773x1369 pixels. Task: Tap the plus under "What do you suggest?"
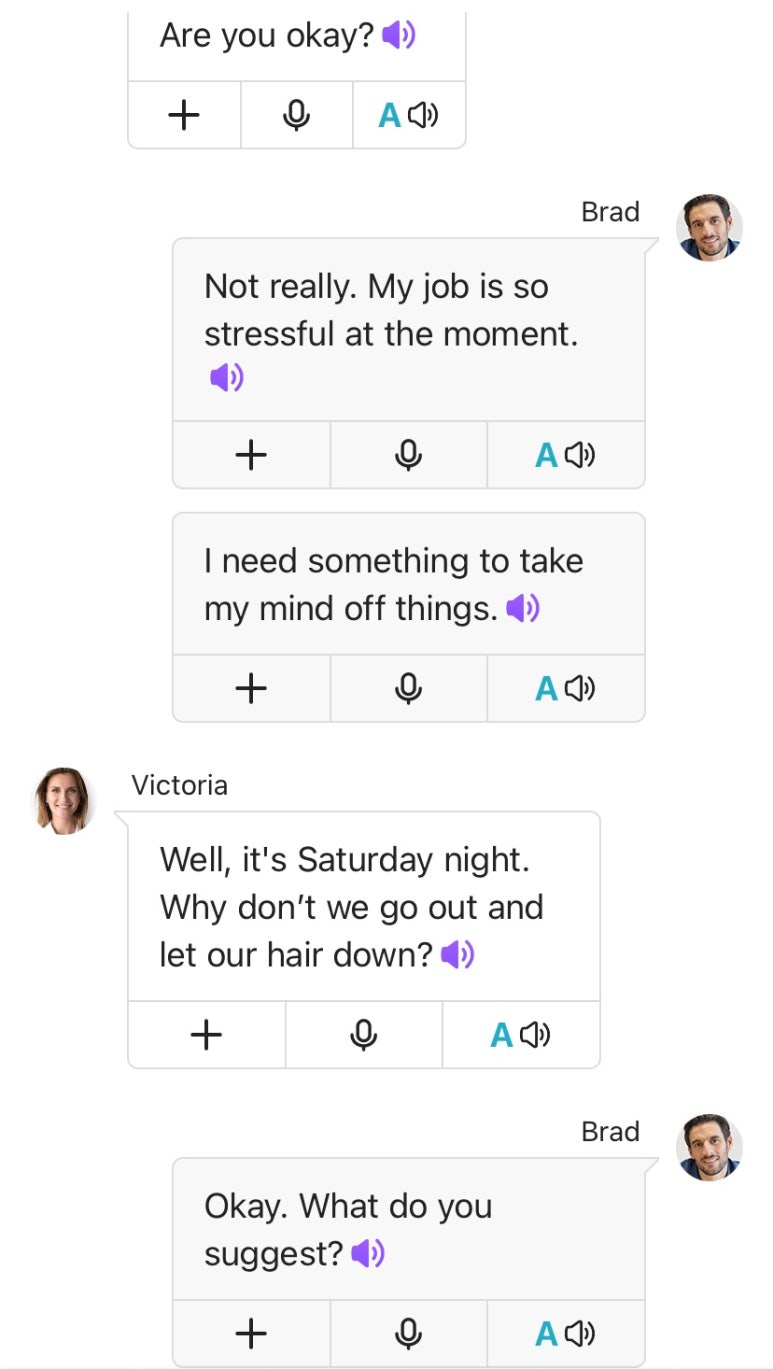pos(251,1333)
